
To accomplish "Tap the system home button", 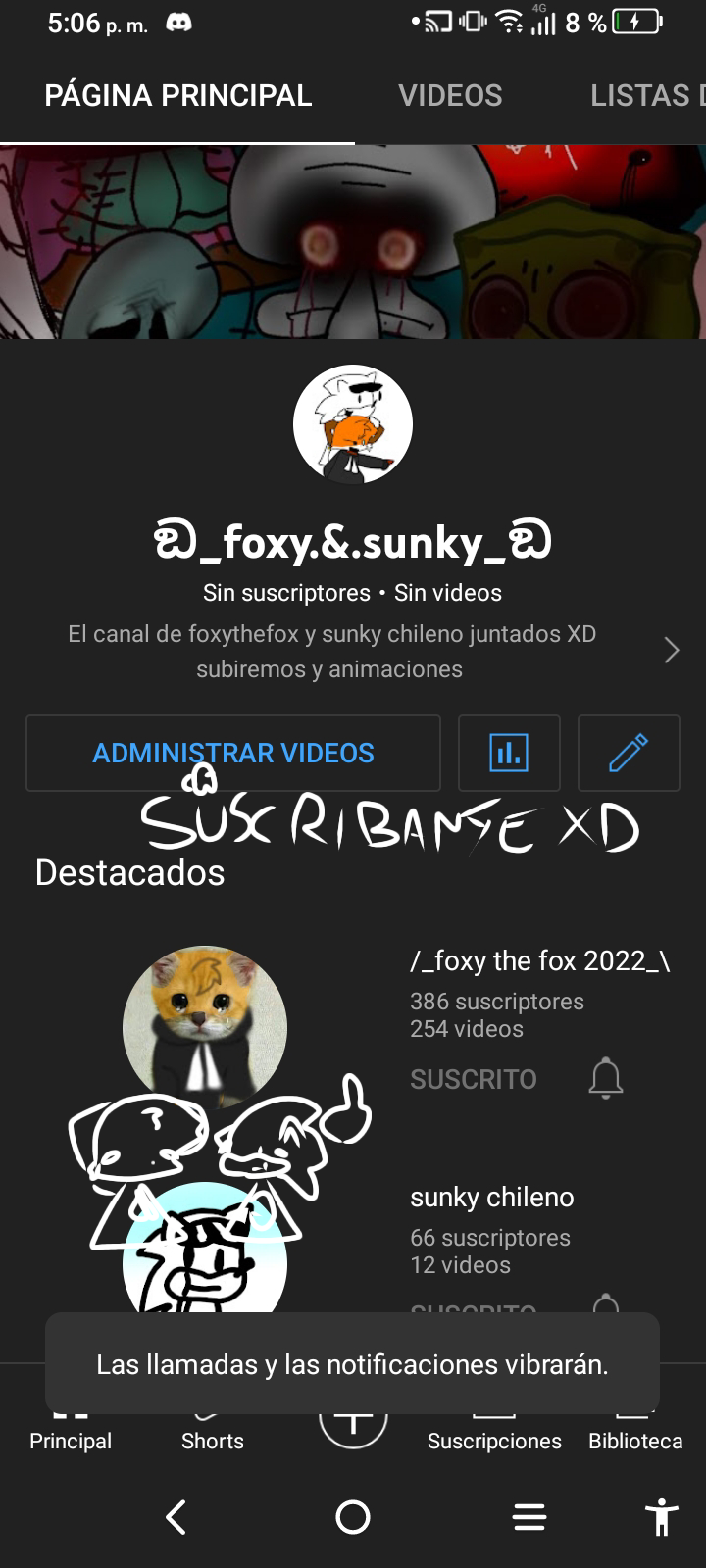I will click(x=353, y=1517).
